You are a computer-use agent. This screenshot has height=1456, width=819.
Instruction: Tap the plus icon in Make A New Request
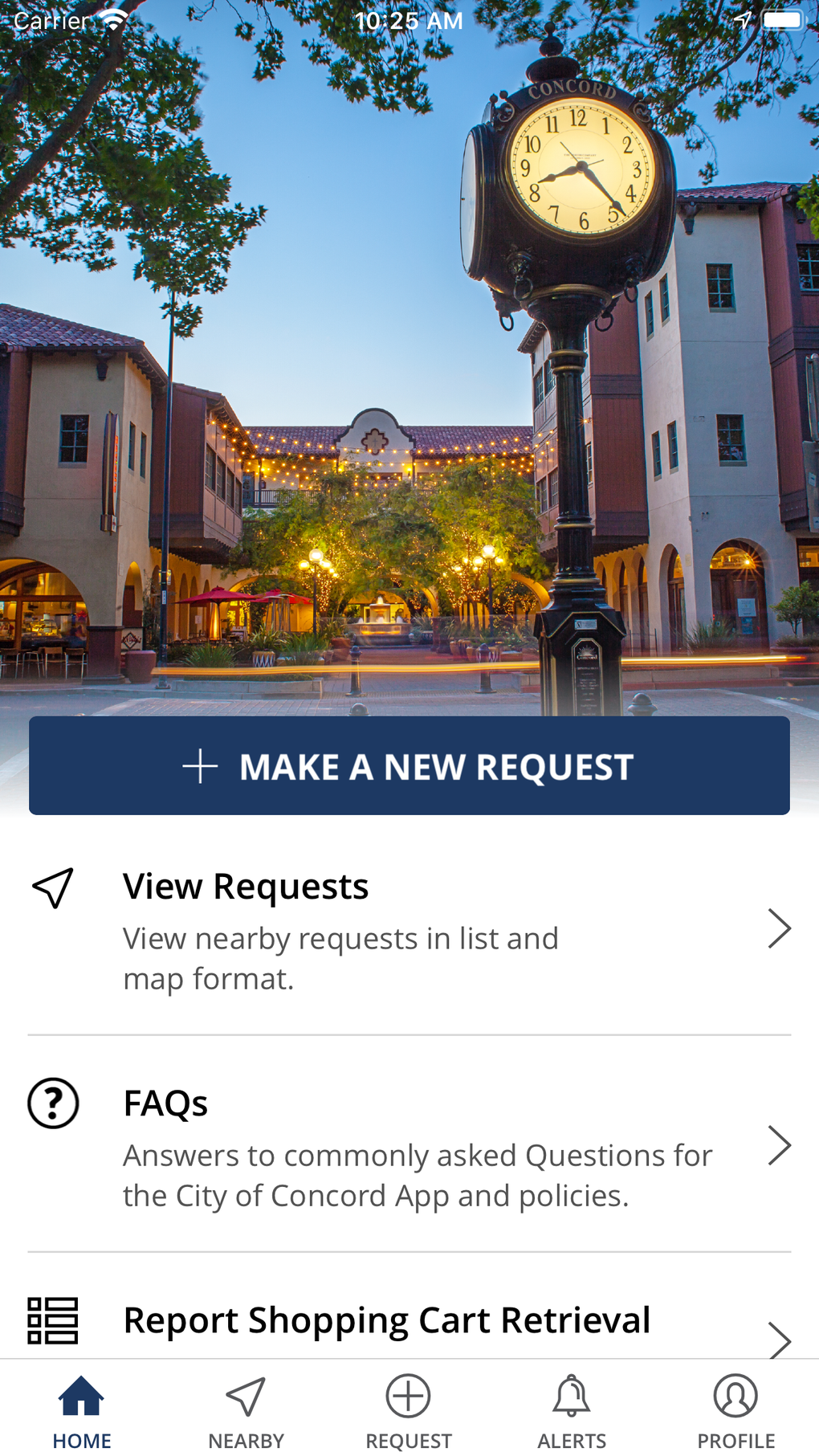[x=199, y=767]
